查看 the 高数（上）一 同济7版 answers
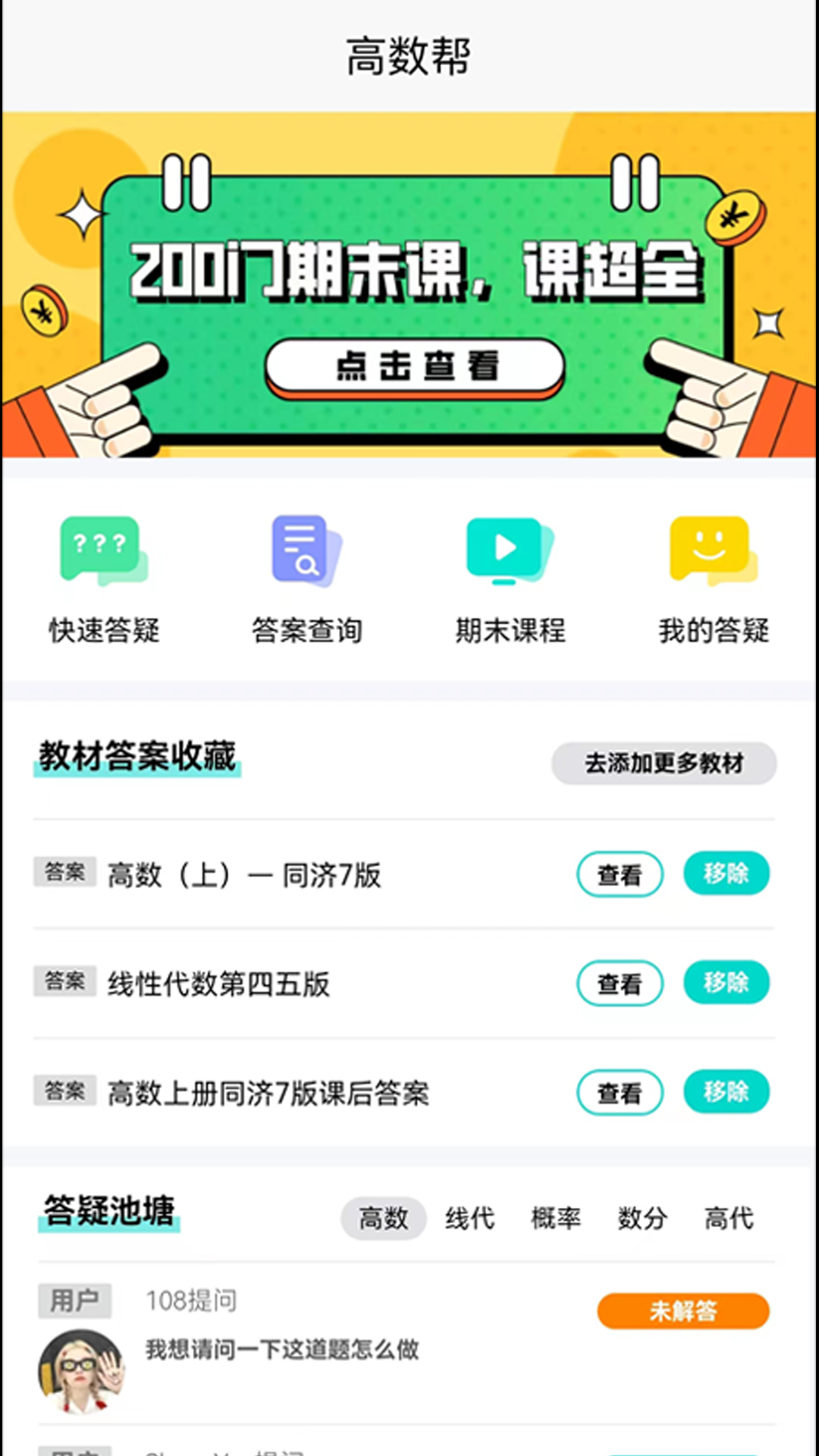Viewport: 819px width, 1456px height. (620, 874)
